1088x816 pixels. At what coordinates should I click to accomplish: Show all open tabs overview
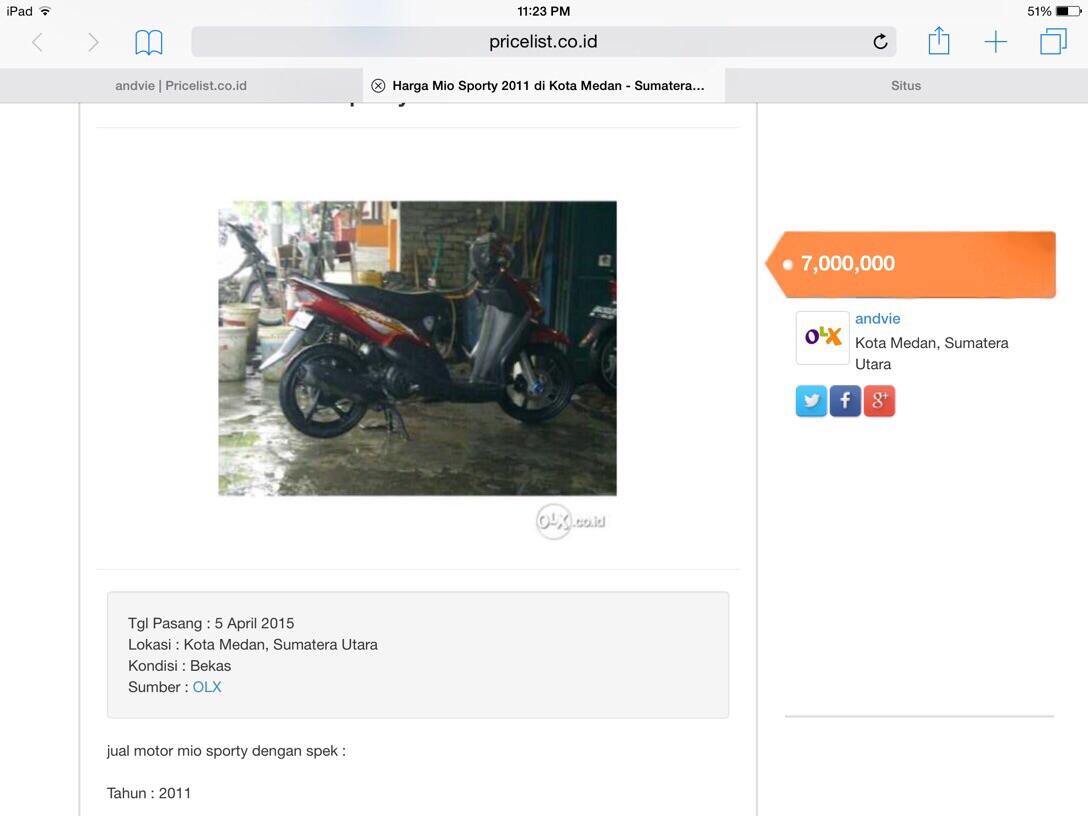pyautogui.click(x=1053, y=42)
